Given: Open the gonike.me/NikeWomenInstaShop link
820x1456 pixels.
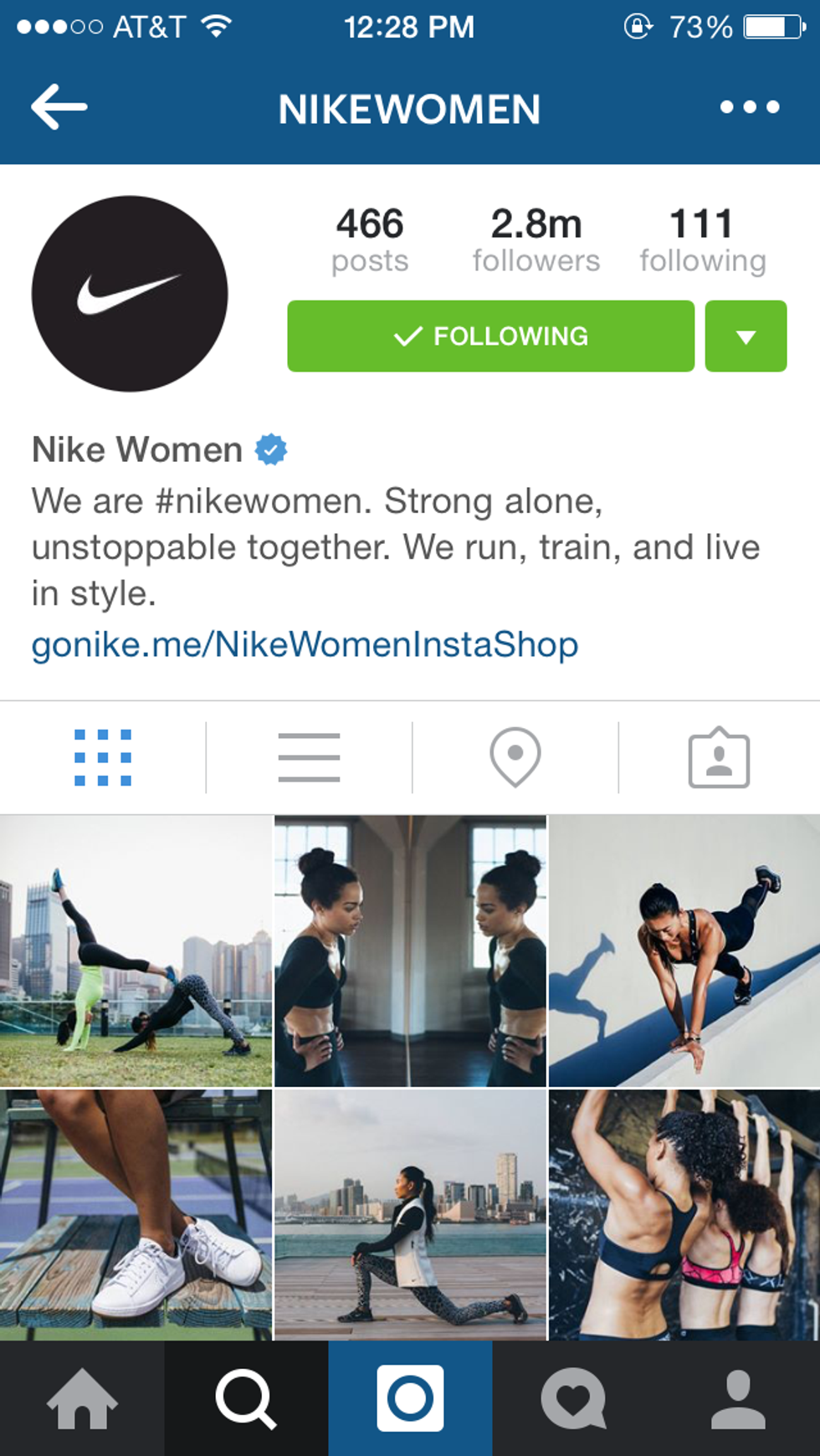Looking at the screenshot, I should tap(305, 644).
